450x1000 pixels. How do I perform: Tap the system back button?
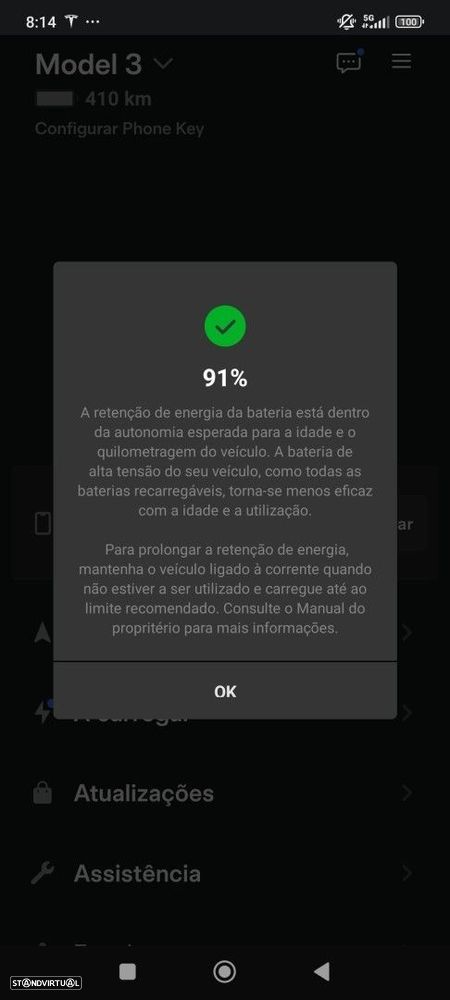[x=322, y=971]
